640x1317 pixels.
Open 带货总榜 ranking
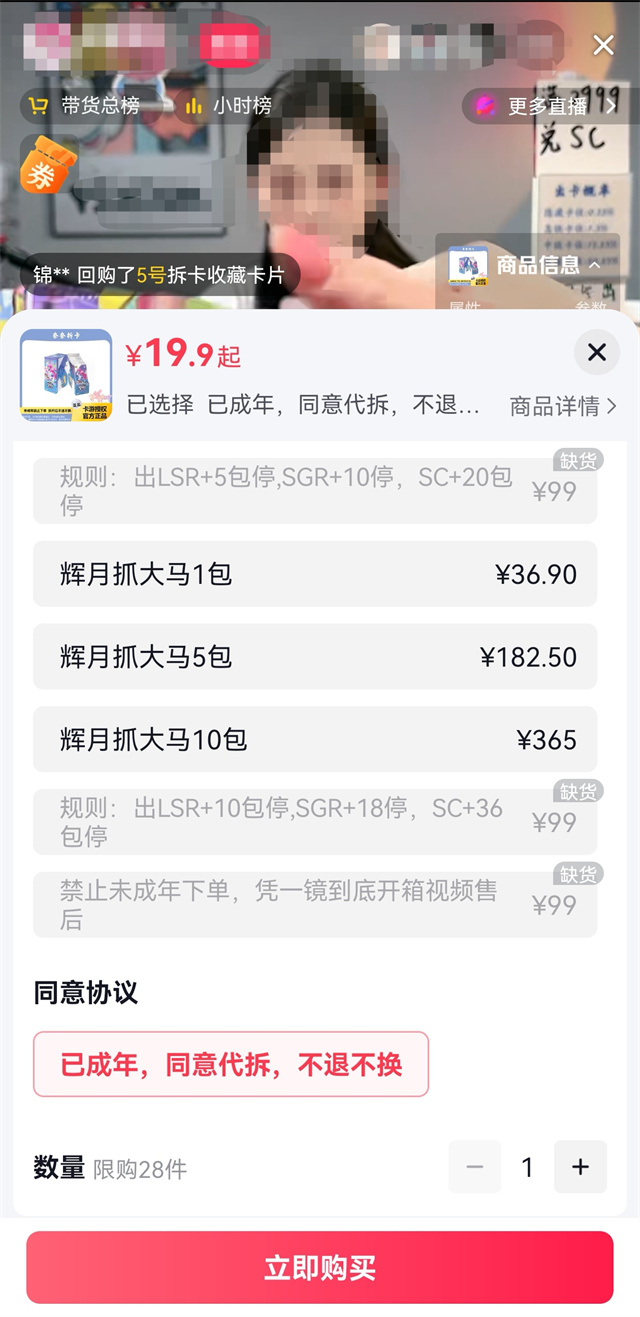(85, 105)
